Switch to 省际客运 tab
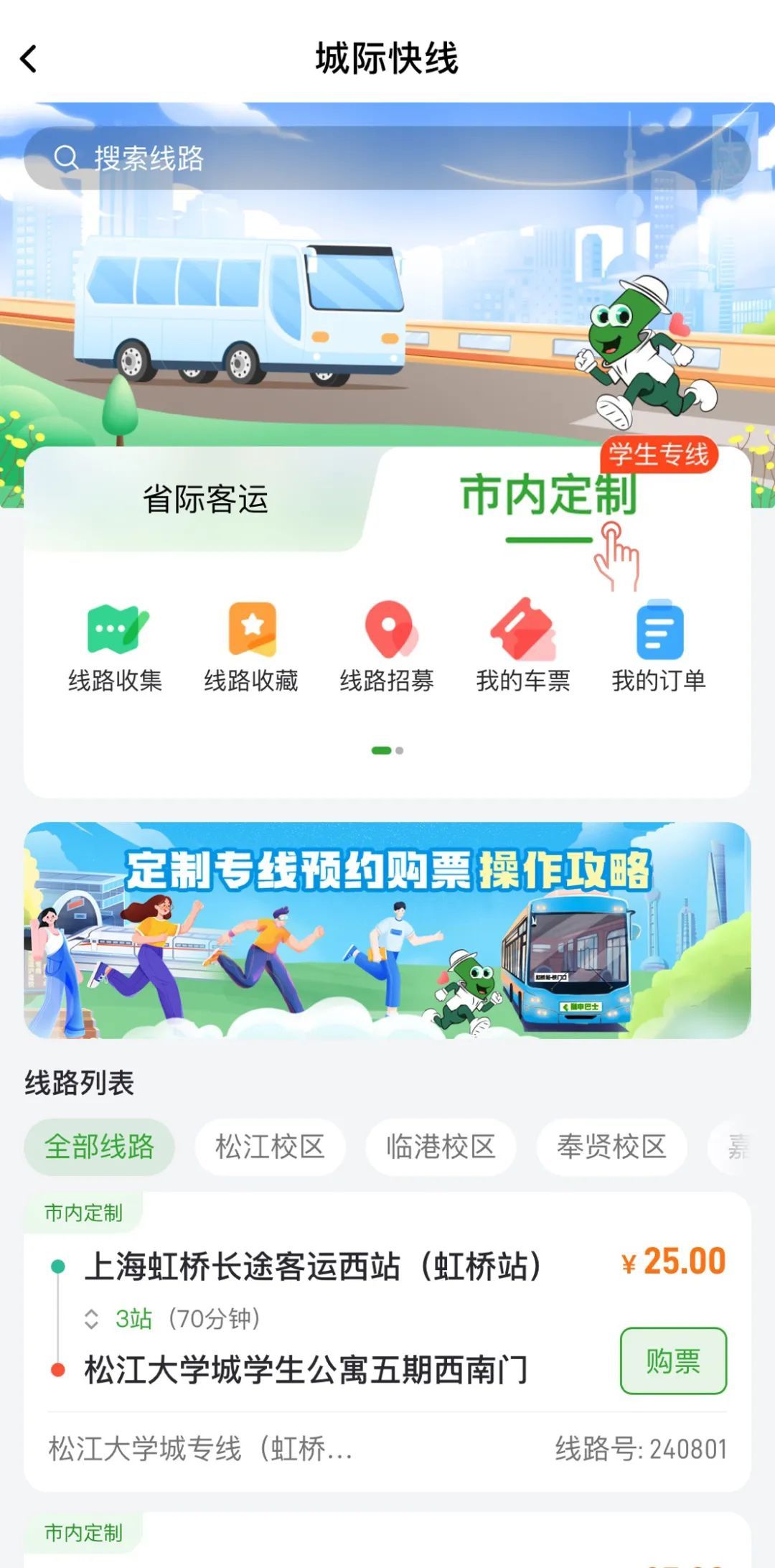This screenshot has height=1568, width=775. tap(205, 500)
